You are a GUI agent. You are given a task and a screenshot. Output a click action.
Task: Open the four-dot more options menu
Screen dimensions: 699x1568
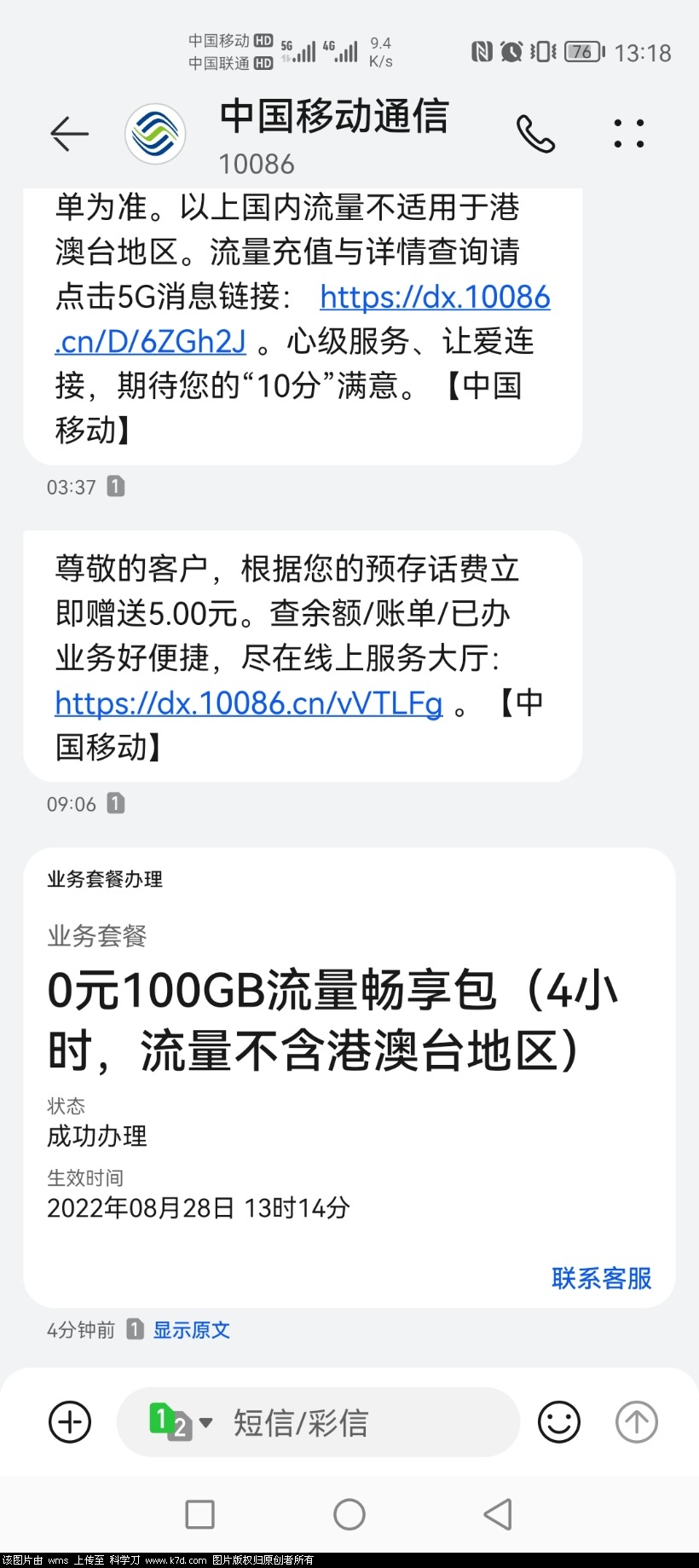coord(629,134)
